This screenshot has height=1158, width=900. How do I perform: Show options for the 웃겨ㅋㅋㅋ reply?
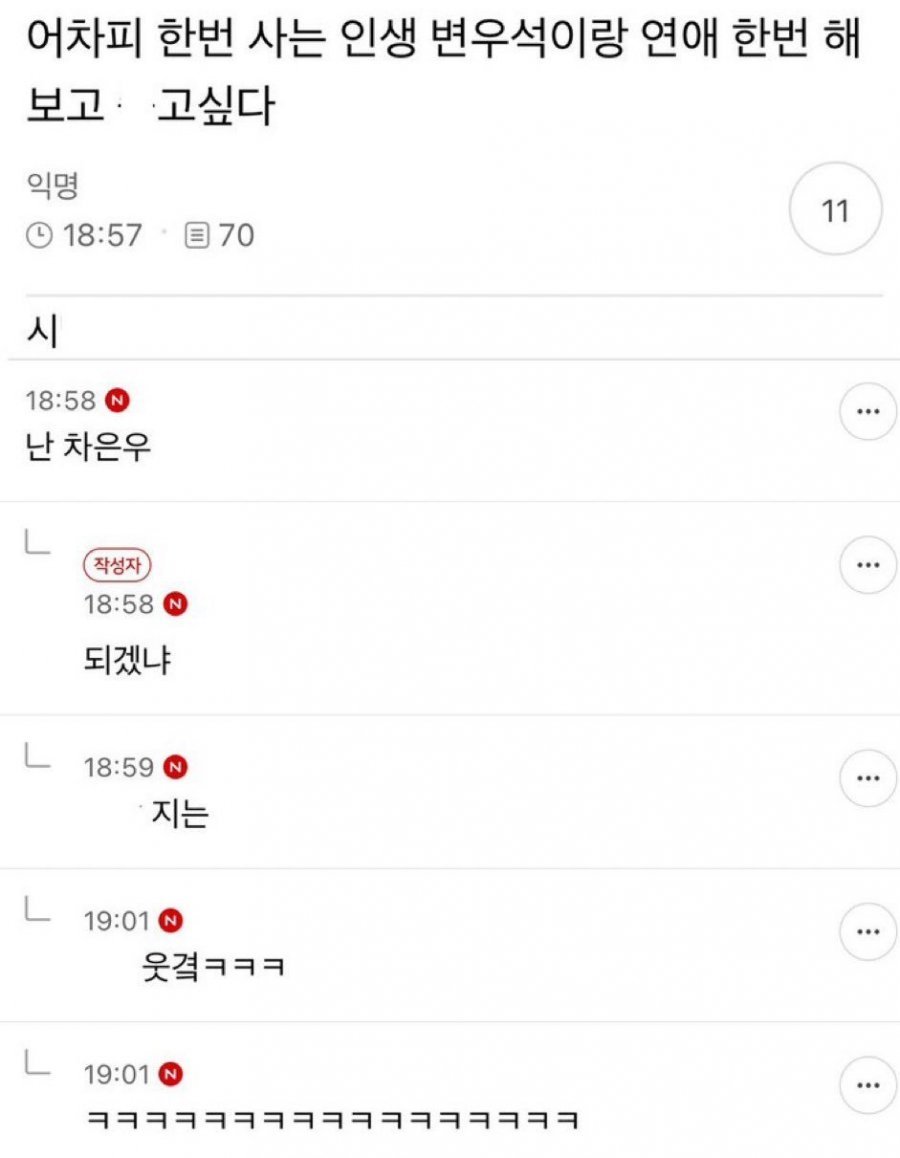[x=868, y=932]
